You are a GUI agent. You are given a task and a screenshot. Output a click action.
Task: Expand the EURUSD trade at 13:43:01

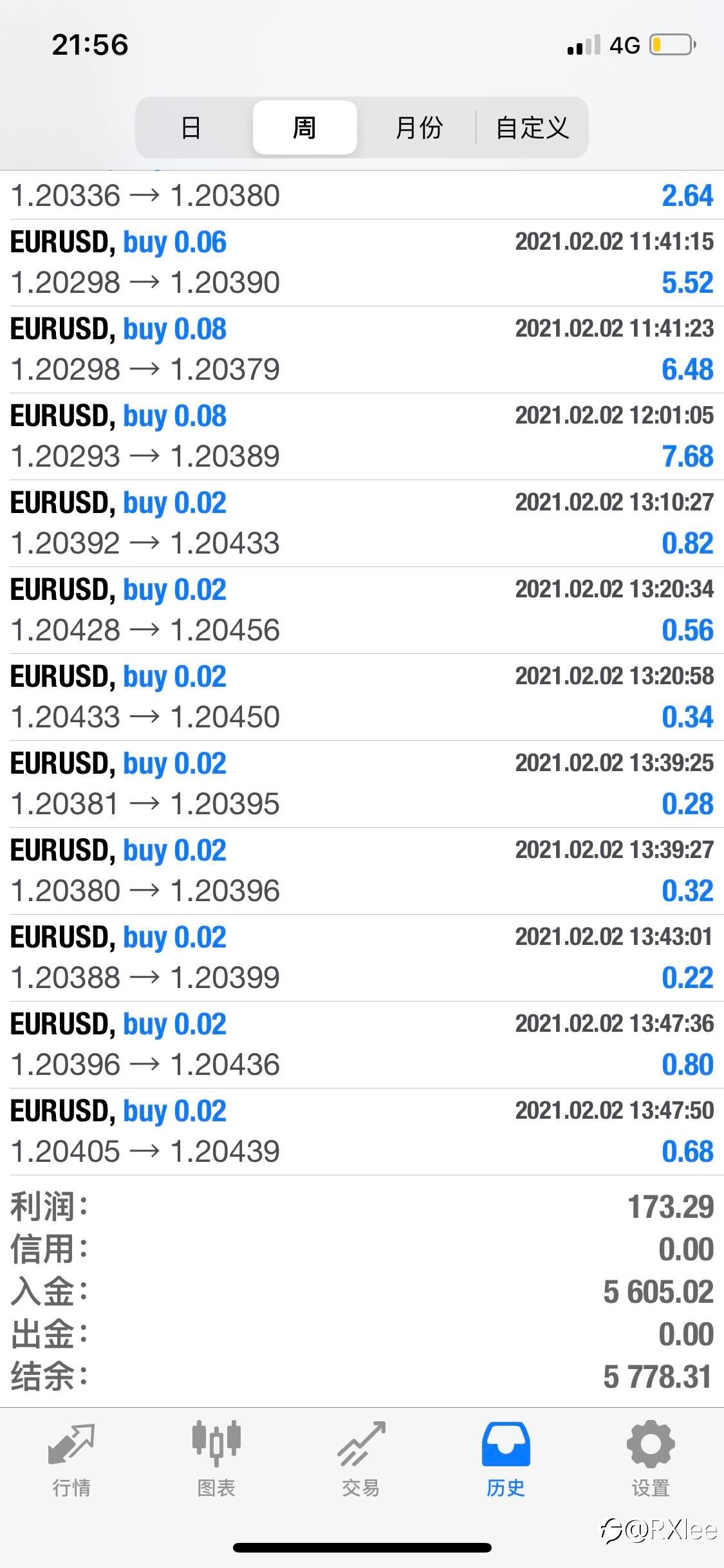(362, 958)
